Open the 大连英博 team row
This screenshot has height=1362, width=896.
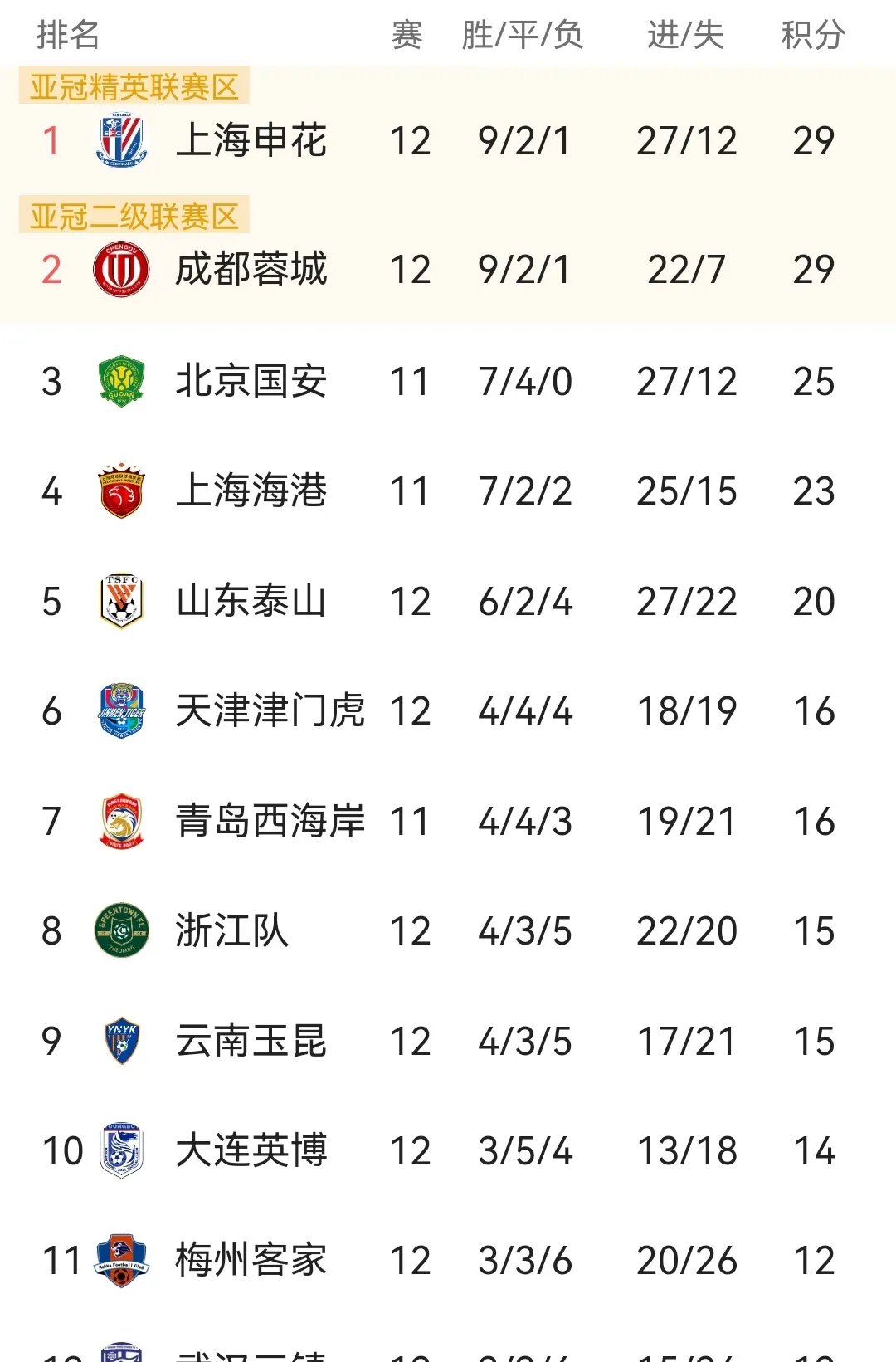click(251, 1151)
